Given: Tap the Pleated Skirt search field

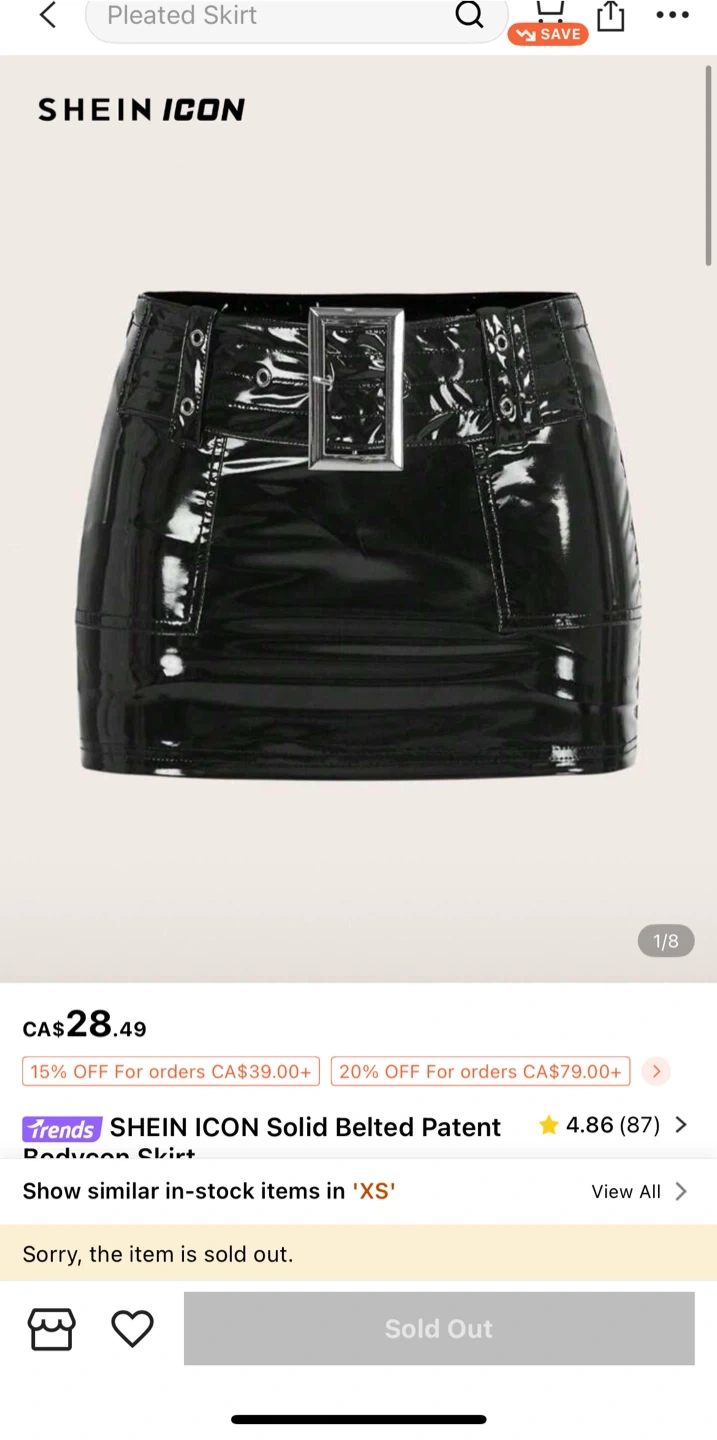Looking at the screenshot, I should pyautogui.click(x=270, y=16).
